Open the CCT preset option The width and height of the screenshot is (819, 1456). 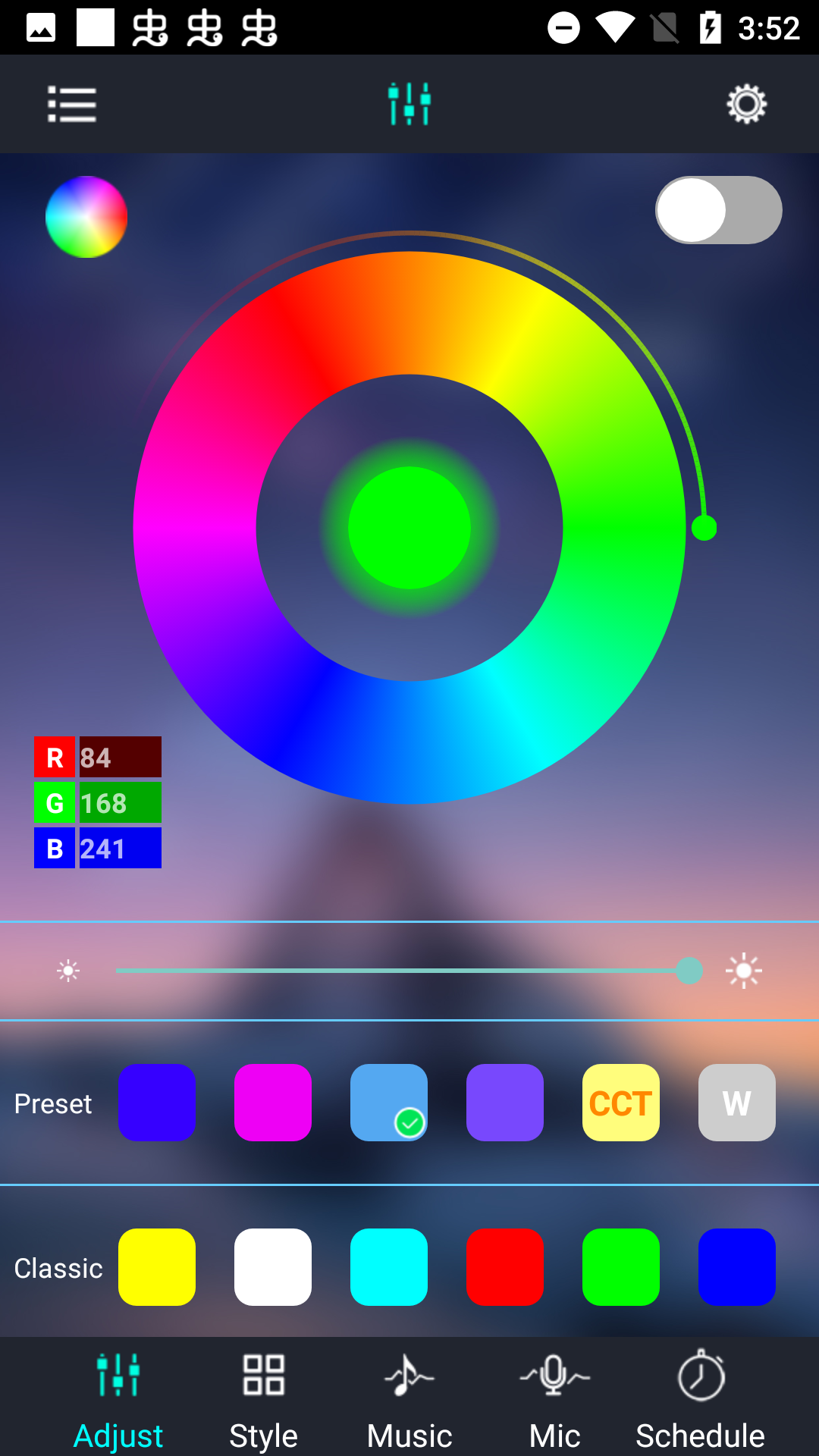coord(621,1103)
